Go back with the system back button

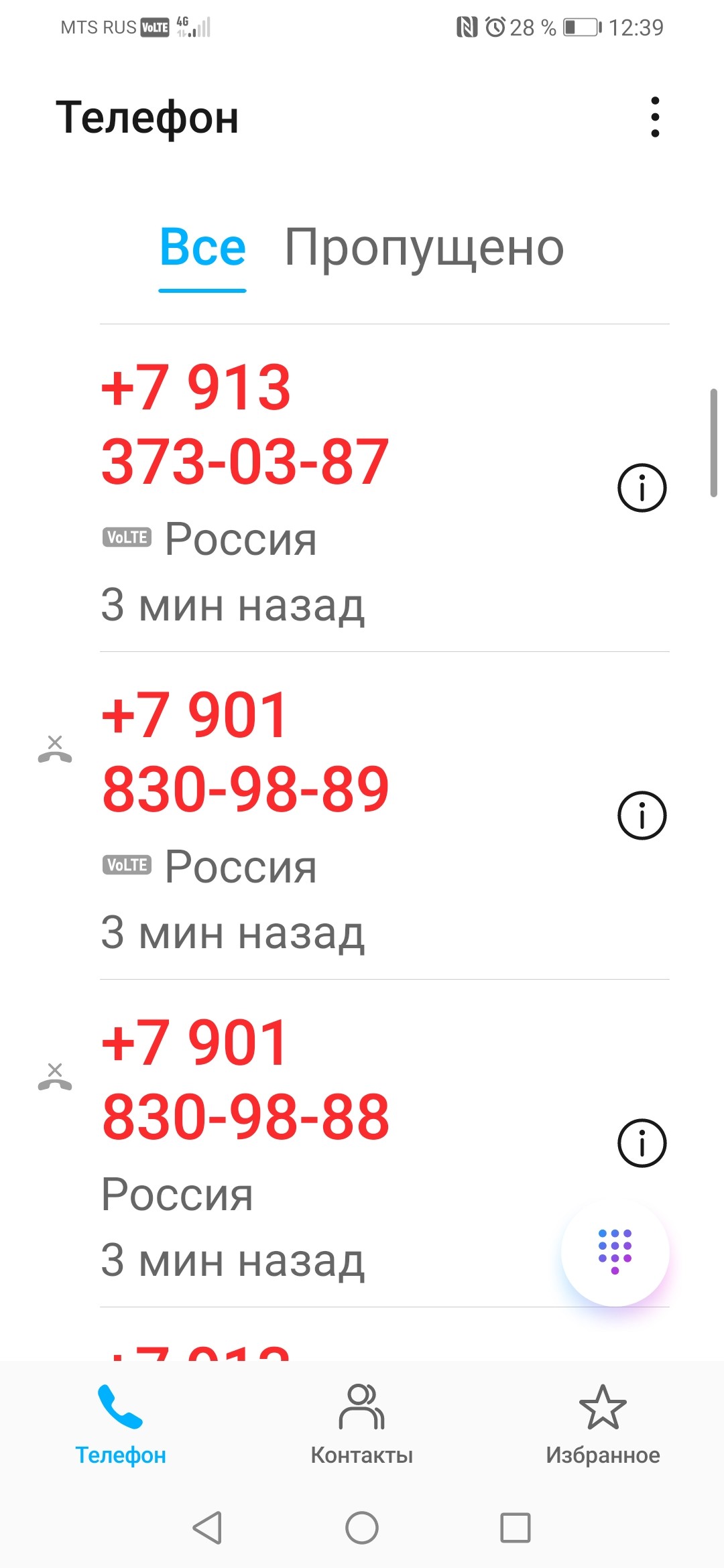click(207, 1528)
